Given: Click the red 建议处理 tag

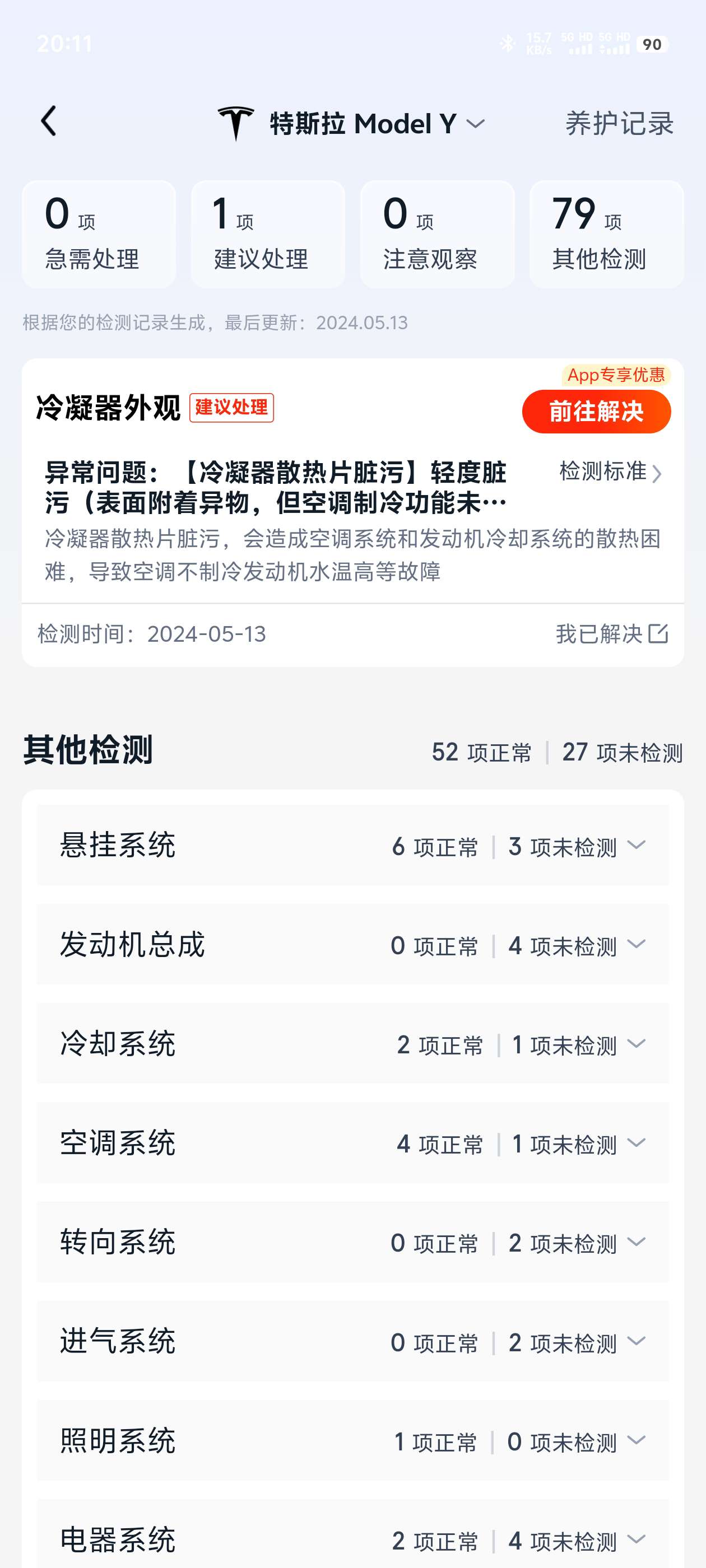Looking at the screenshot, I should 233,408.
